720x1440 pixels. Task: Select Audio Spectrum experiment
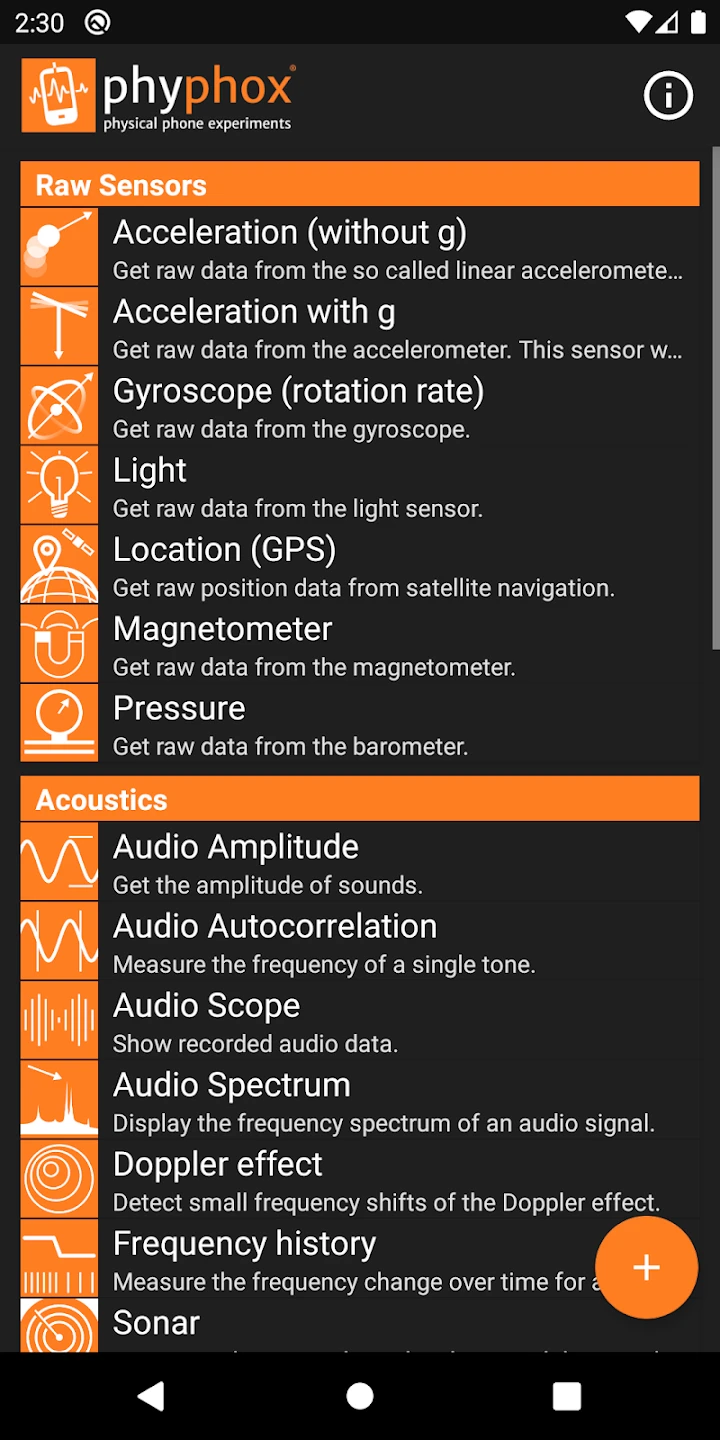click(x=360, y=1099)
